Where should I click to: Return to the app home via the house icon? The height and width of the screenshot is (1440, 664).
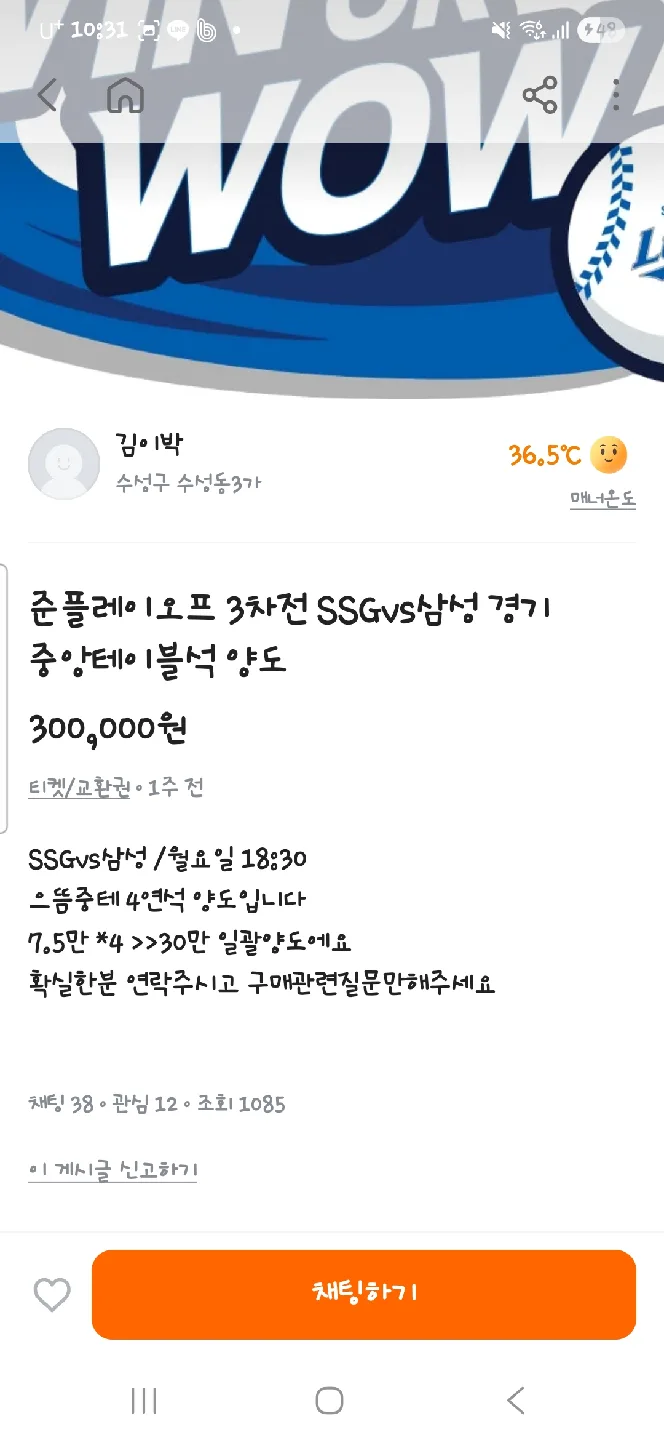click(126, 96)
